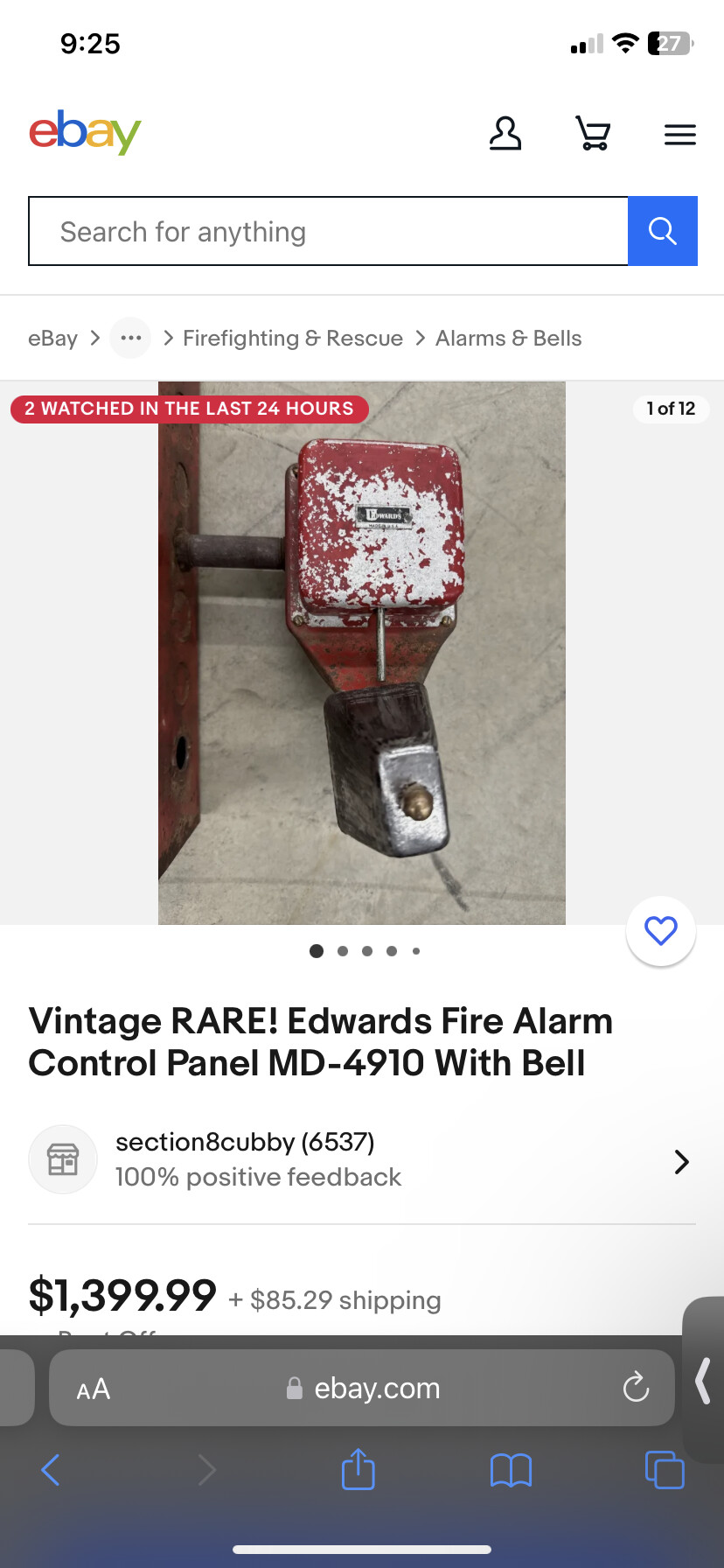Expand the collapsed breadcrumb ellipsis
Viewport: 724px width, 1568px height.
[130, 338]
